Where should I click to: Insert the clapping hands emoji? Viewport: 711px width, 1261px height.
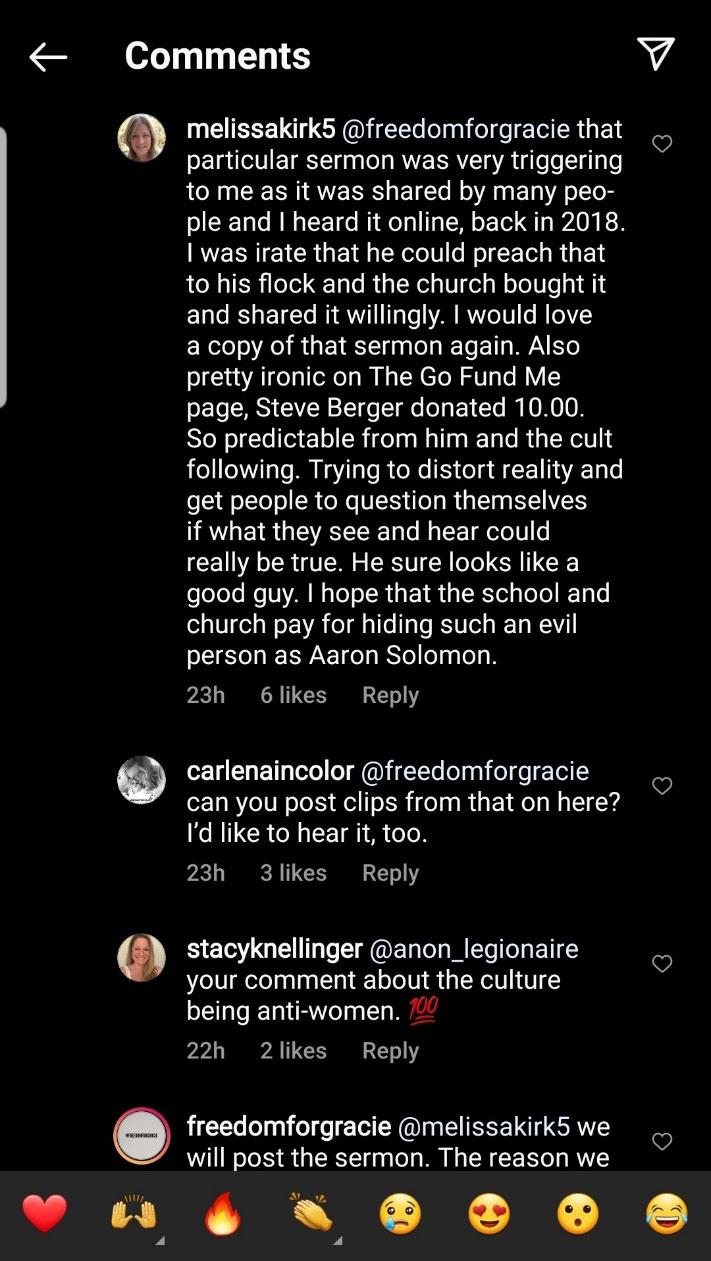(x=311, y=1215)
